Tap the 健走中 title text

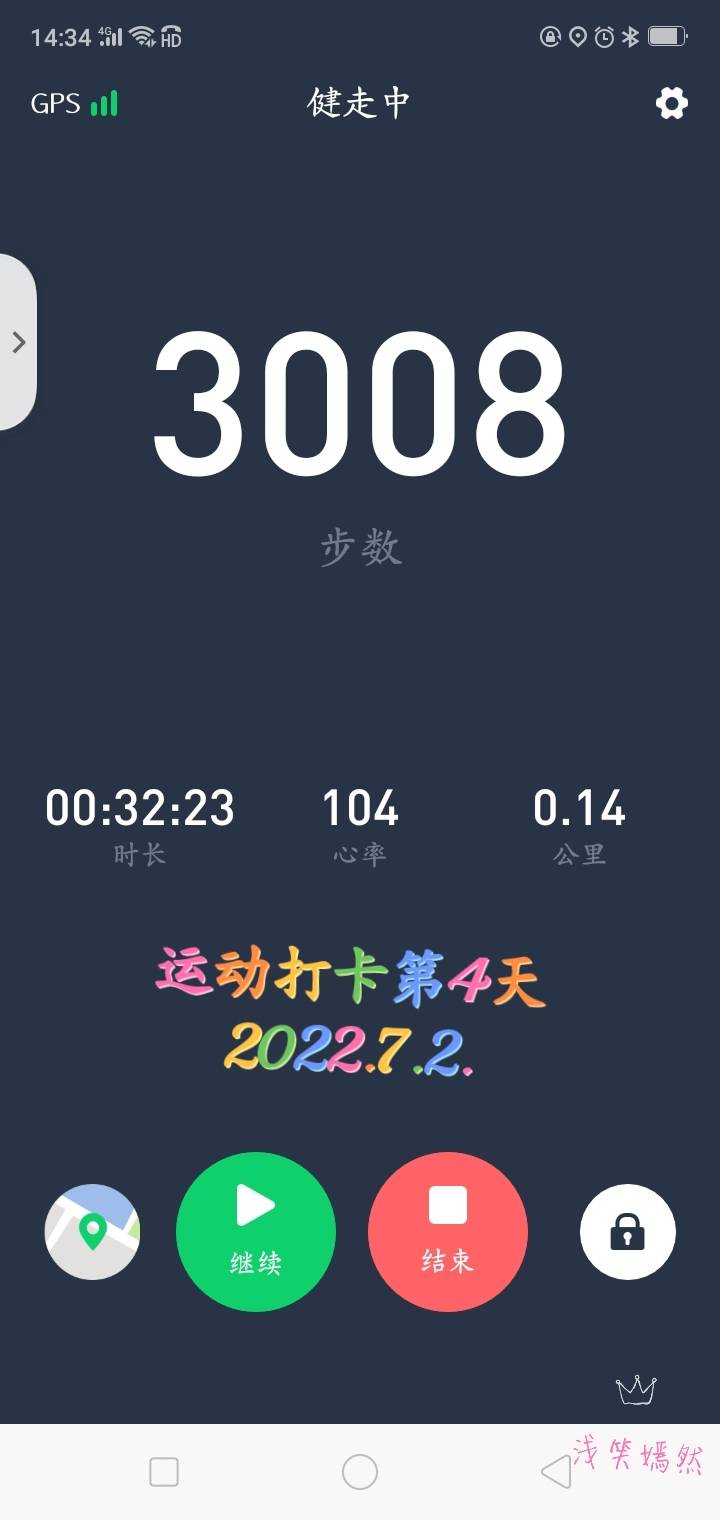(x=360, y=103)
